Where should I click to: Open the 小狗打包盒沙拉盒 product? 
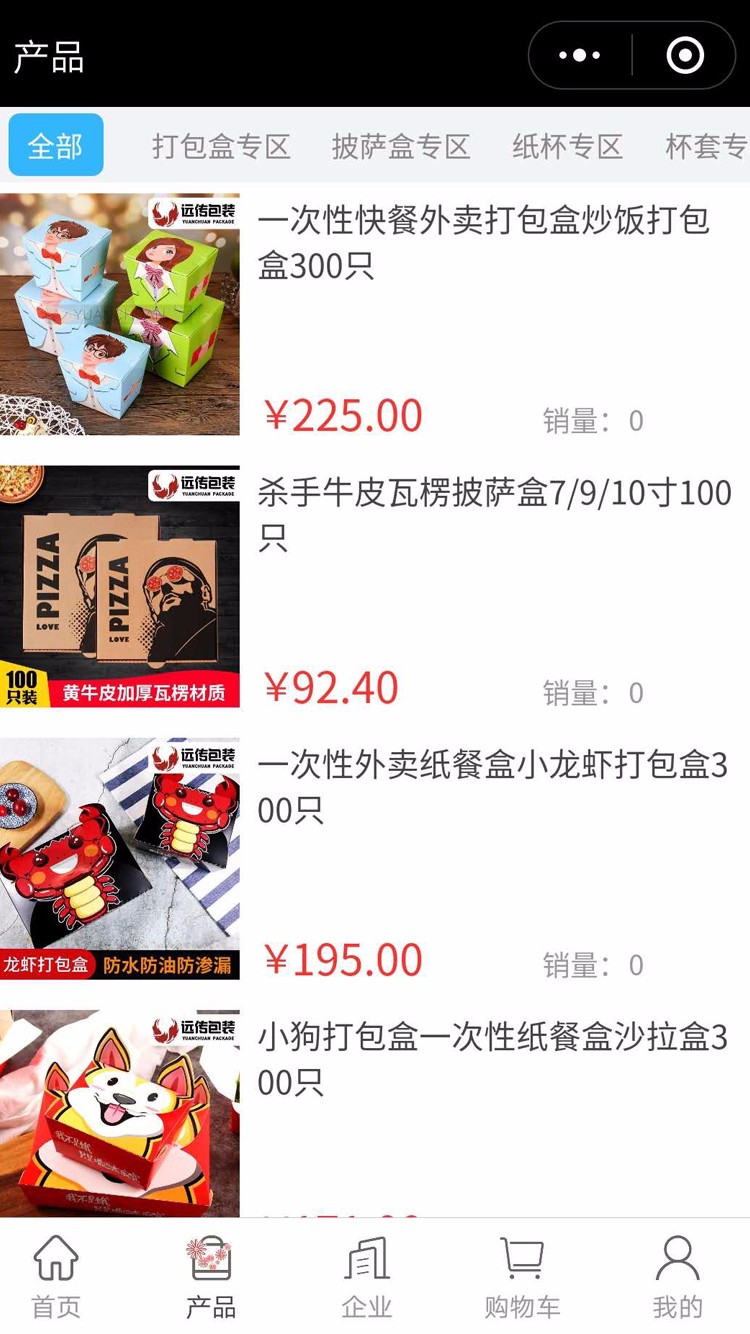[375, 1113]
